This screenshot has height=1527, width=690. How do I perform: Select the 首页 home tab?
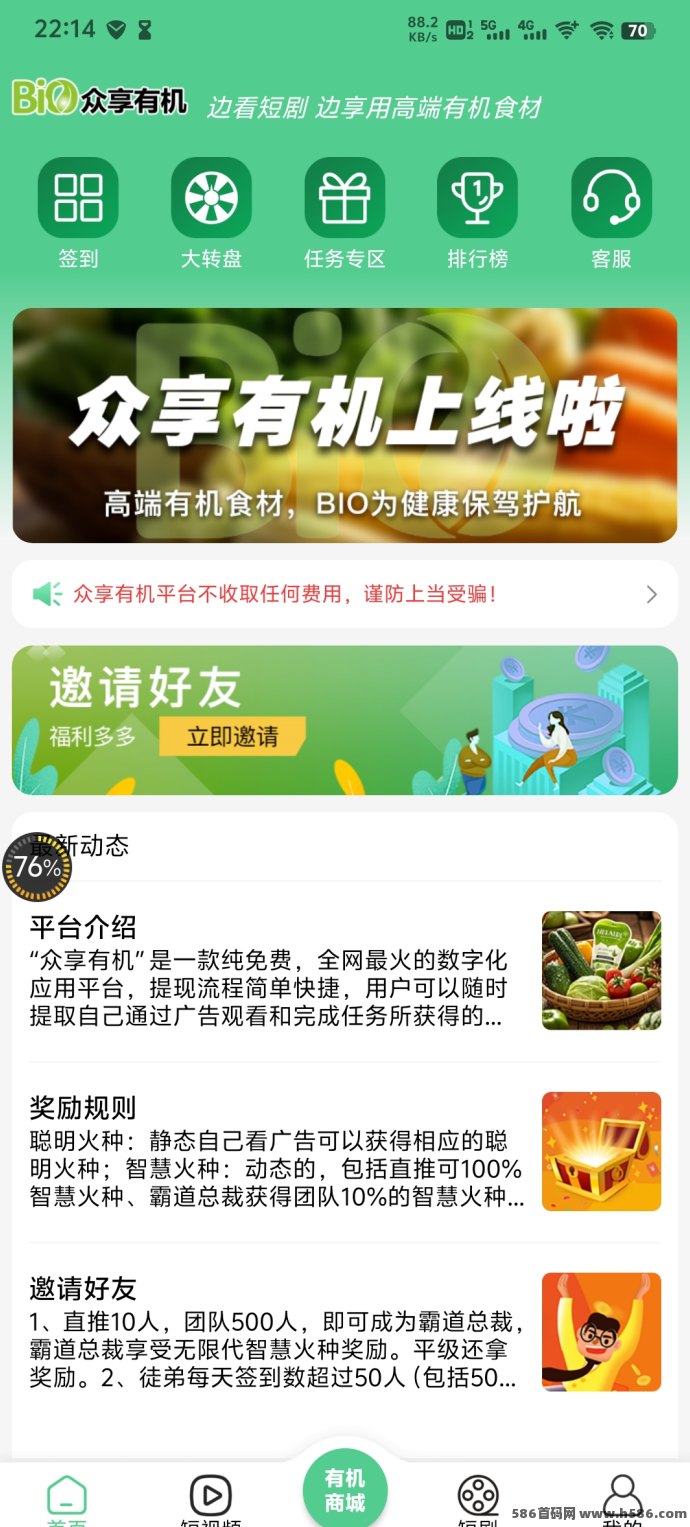pos(67,1499)
